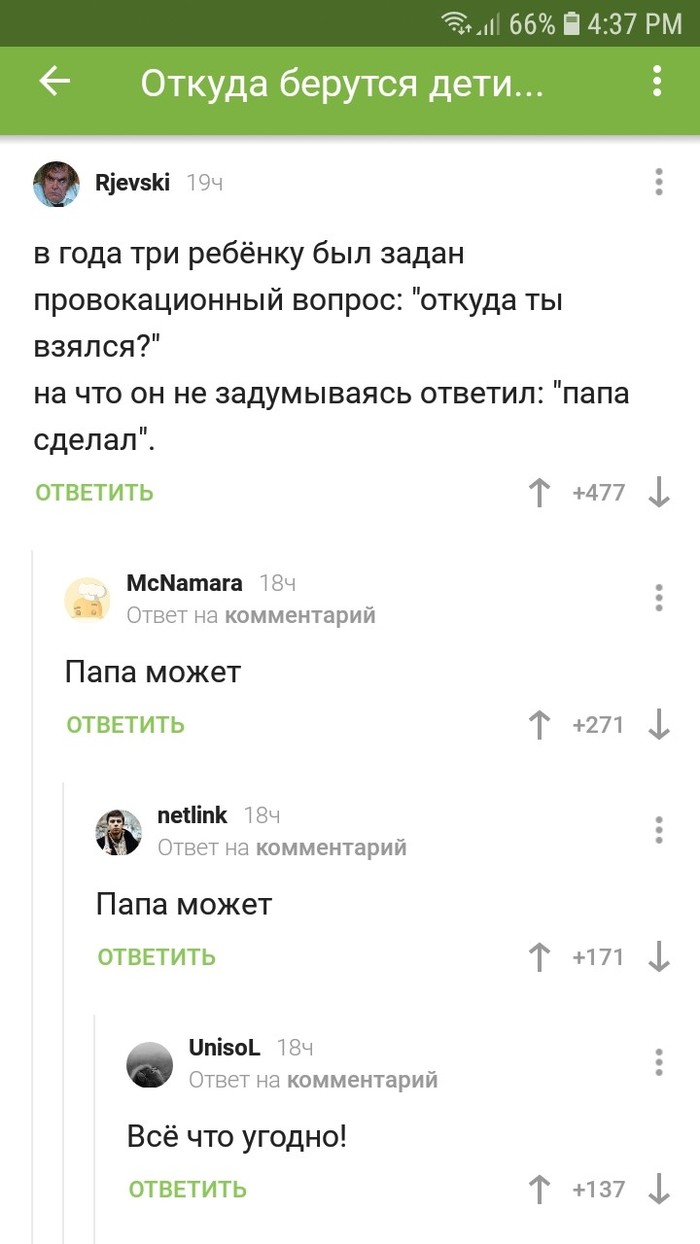Open Rjevski's comment options menu
This screenshot has height=1244, width=700.
(x=659, y=182)
